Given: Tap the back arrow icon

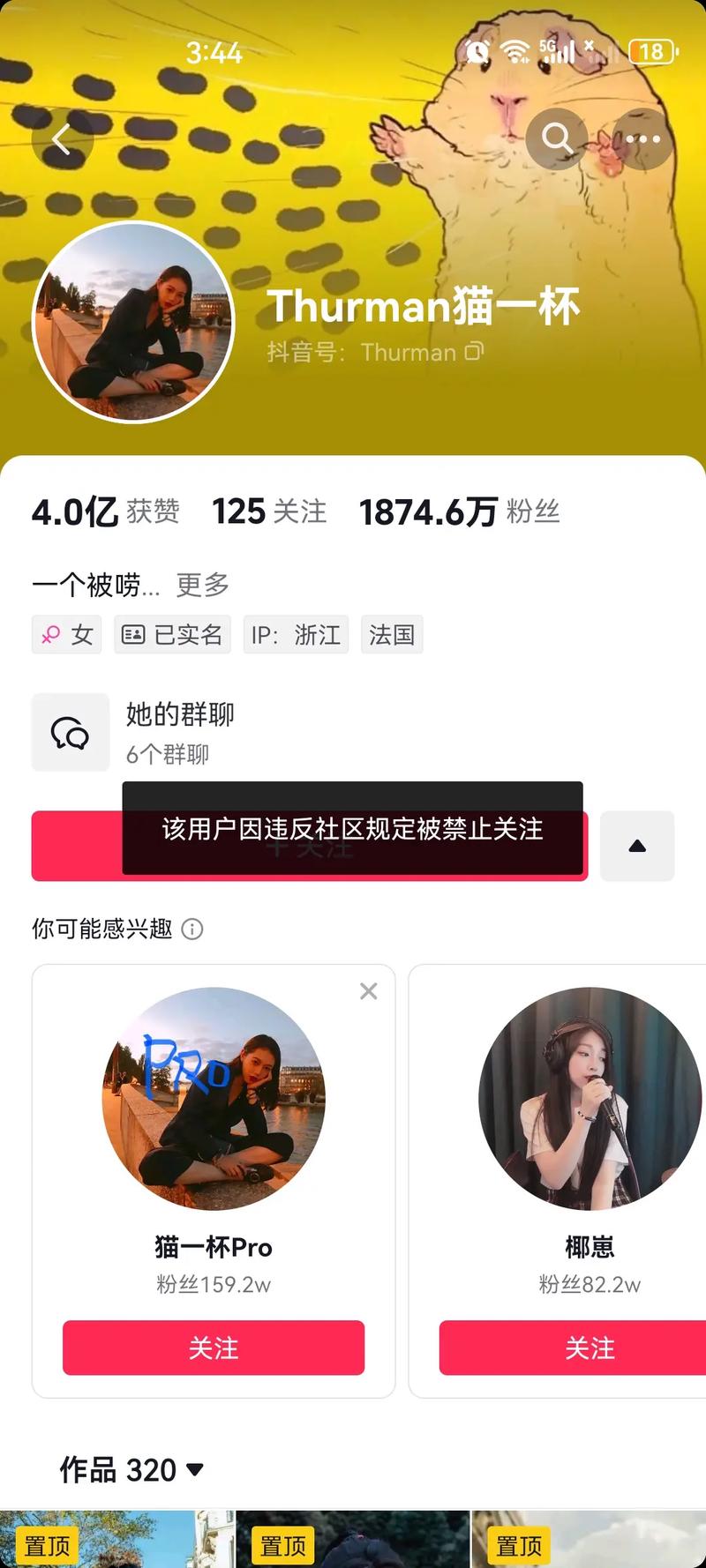Looking at the screenshot, I should pos(62,139).
